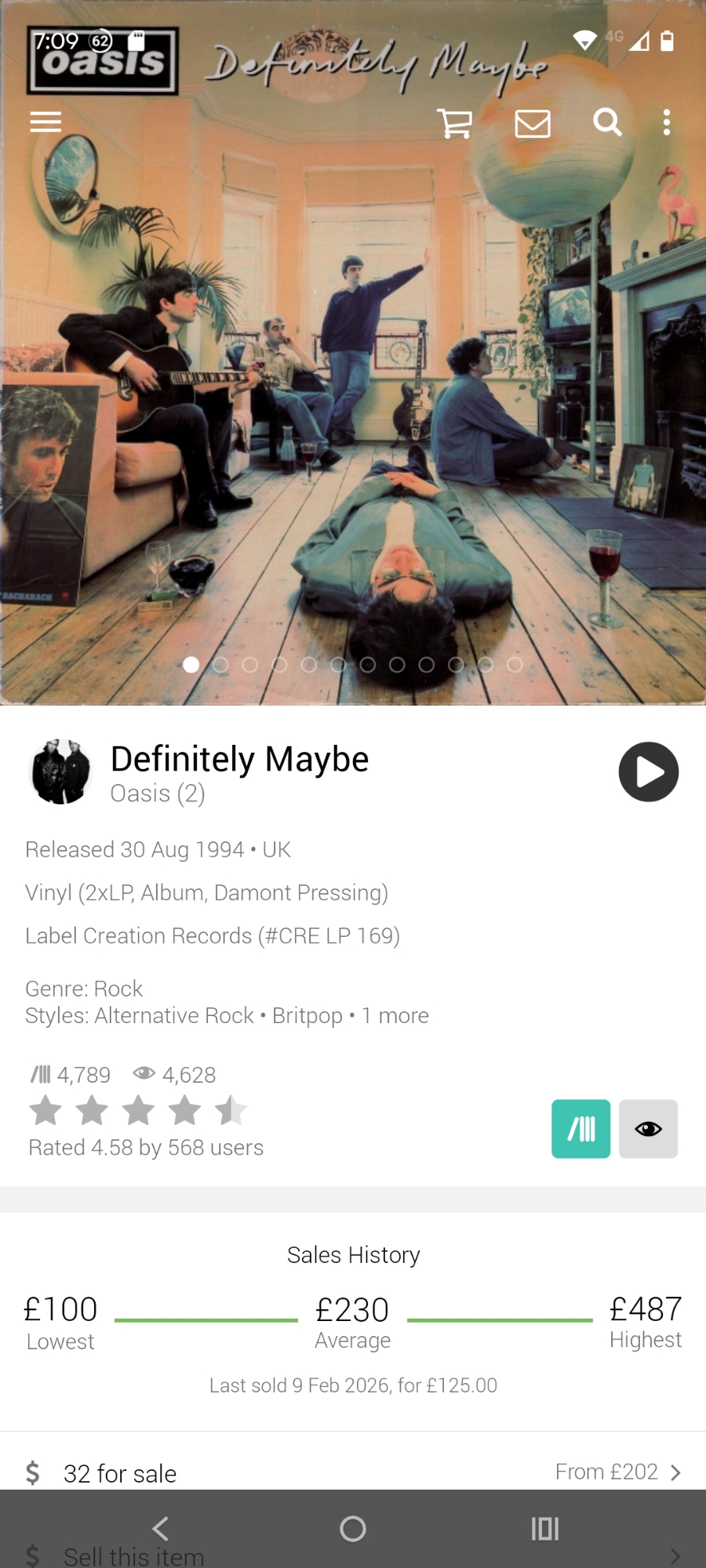Viewport: 706px width, 1568px height.
Task: Open the shopping cart
Action: 455,123
